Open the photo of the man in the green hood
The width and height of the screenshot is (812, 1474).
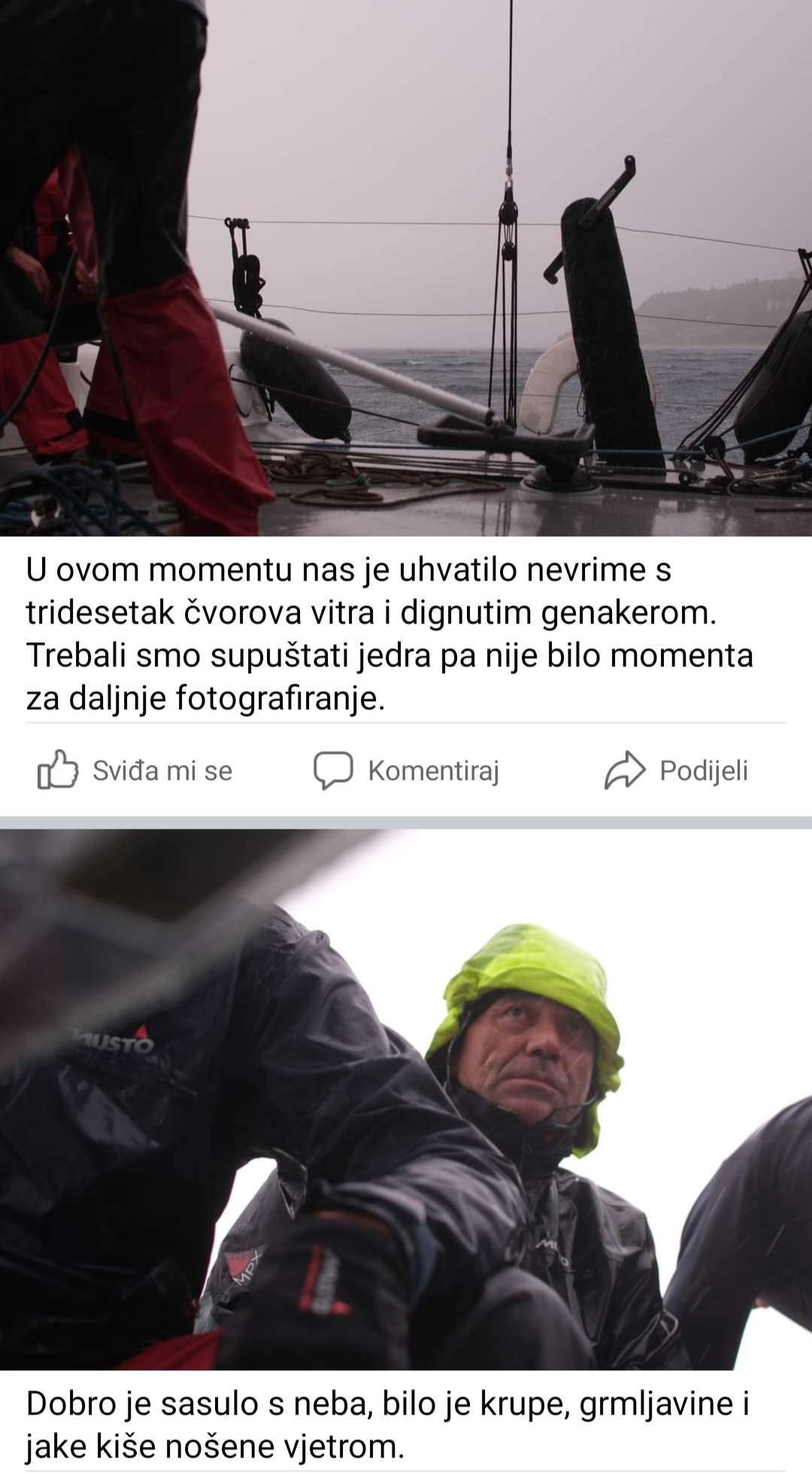click(x=406, y=1098)
